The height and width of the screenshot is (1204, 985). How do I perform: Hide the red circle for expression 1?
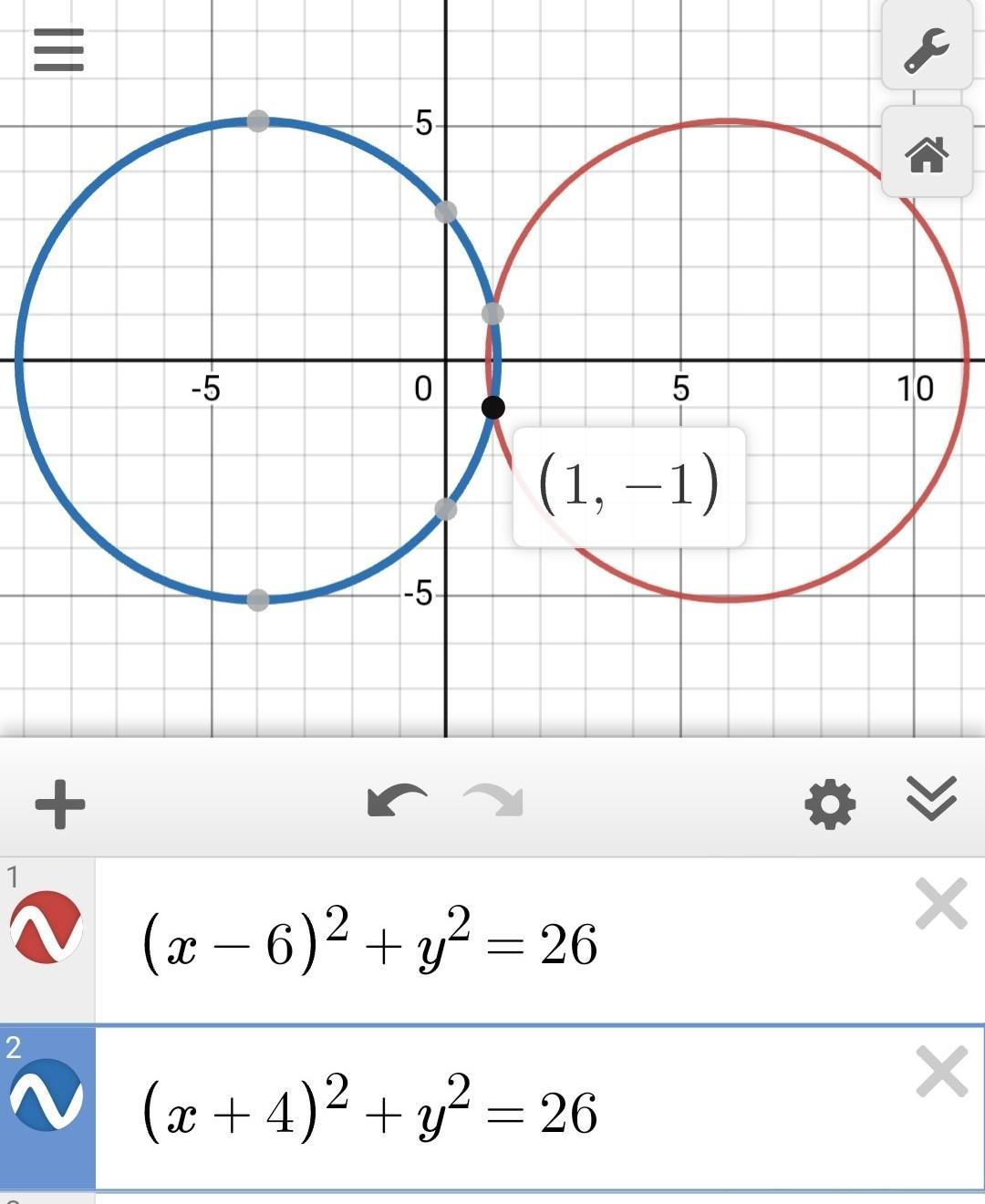point(46,927)
